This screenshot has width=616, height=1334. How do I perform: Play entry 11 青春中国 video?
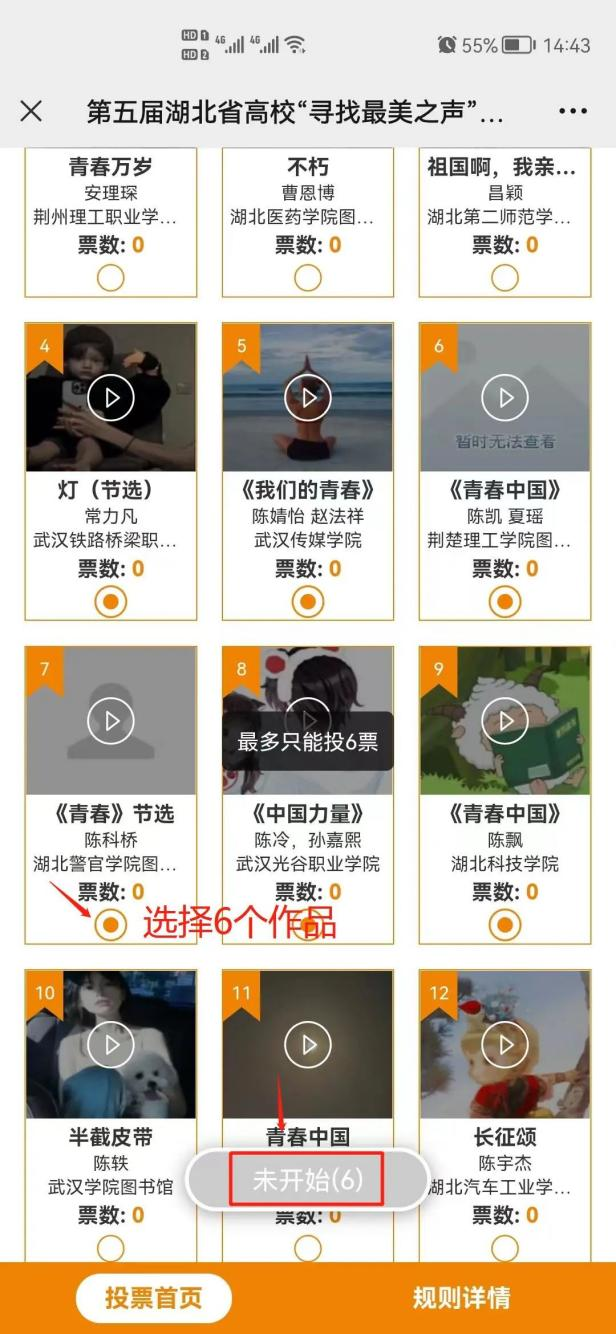(308, 1045)
